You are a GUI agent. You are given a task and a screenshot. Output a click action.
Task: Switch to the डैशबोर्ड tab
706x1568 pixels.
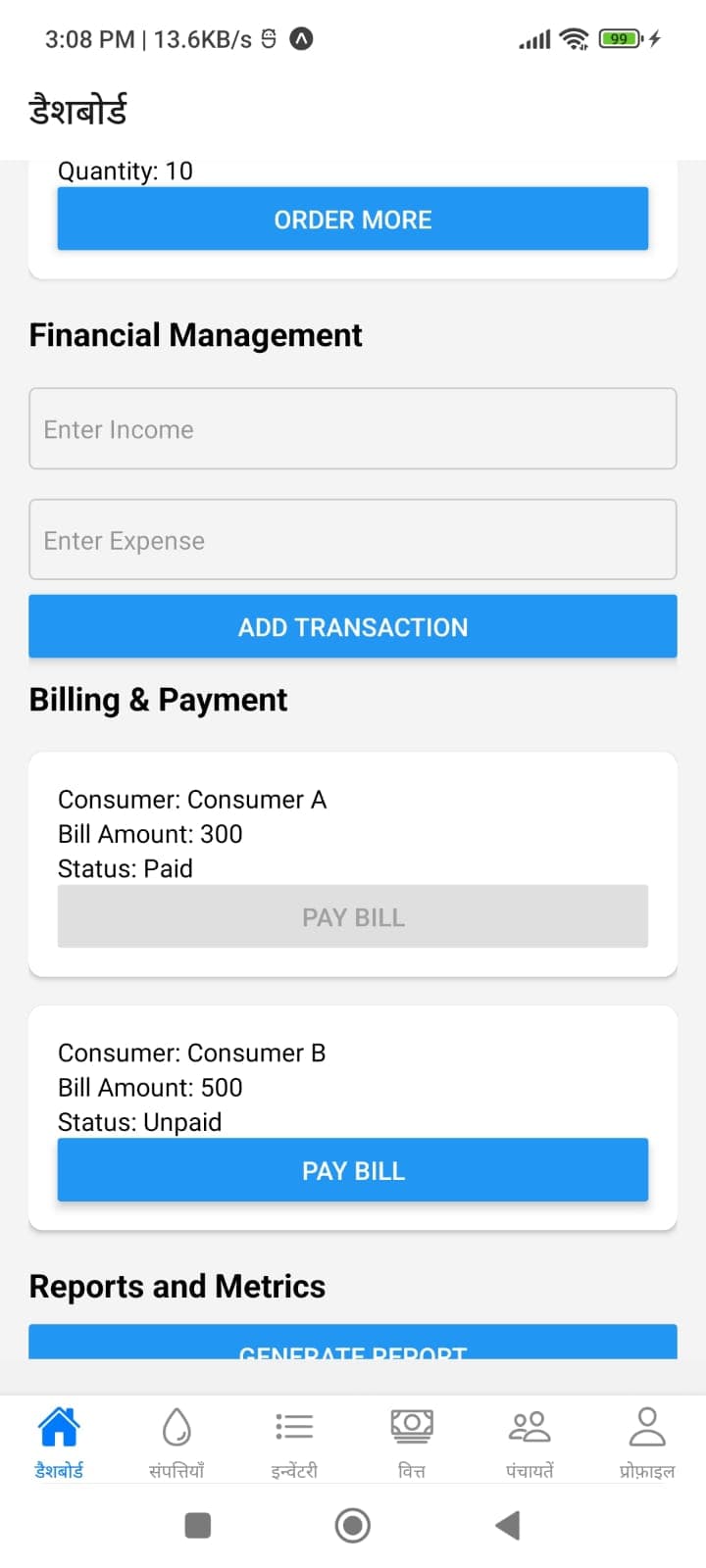click(59, 1440)
